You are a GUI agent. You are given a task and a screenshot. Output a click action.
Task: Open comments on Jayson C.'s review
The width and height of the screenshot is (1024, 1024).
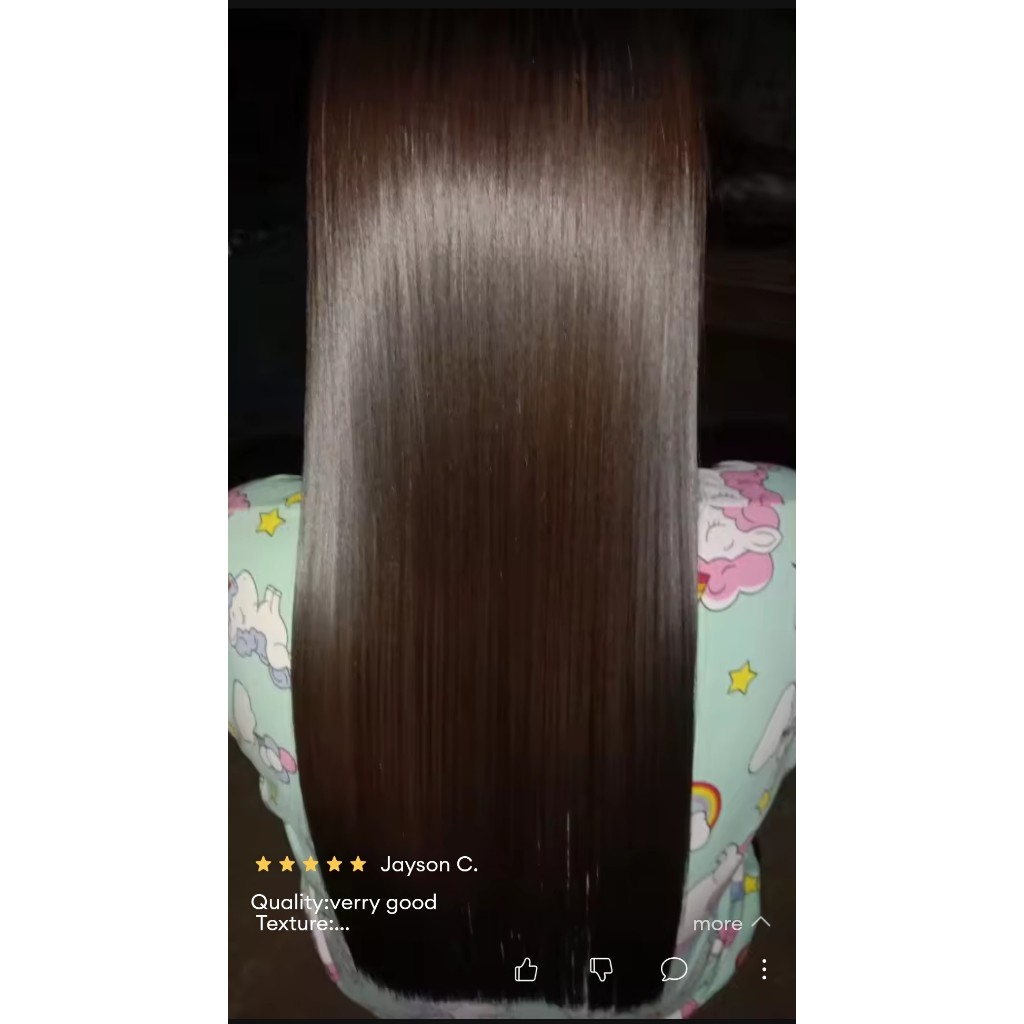point(674,969)
